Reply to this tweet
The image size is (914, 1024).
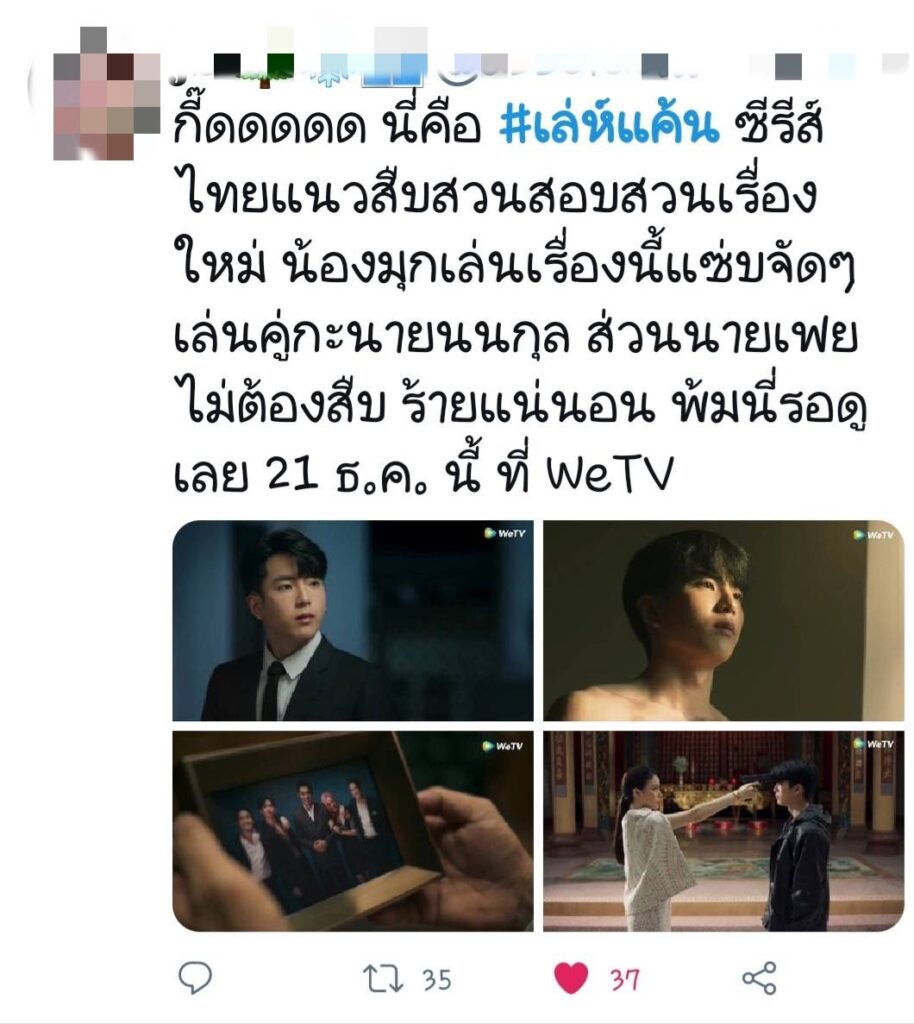pos(195,977)
